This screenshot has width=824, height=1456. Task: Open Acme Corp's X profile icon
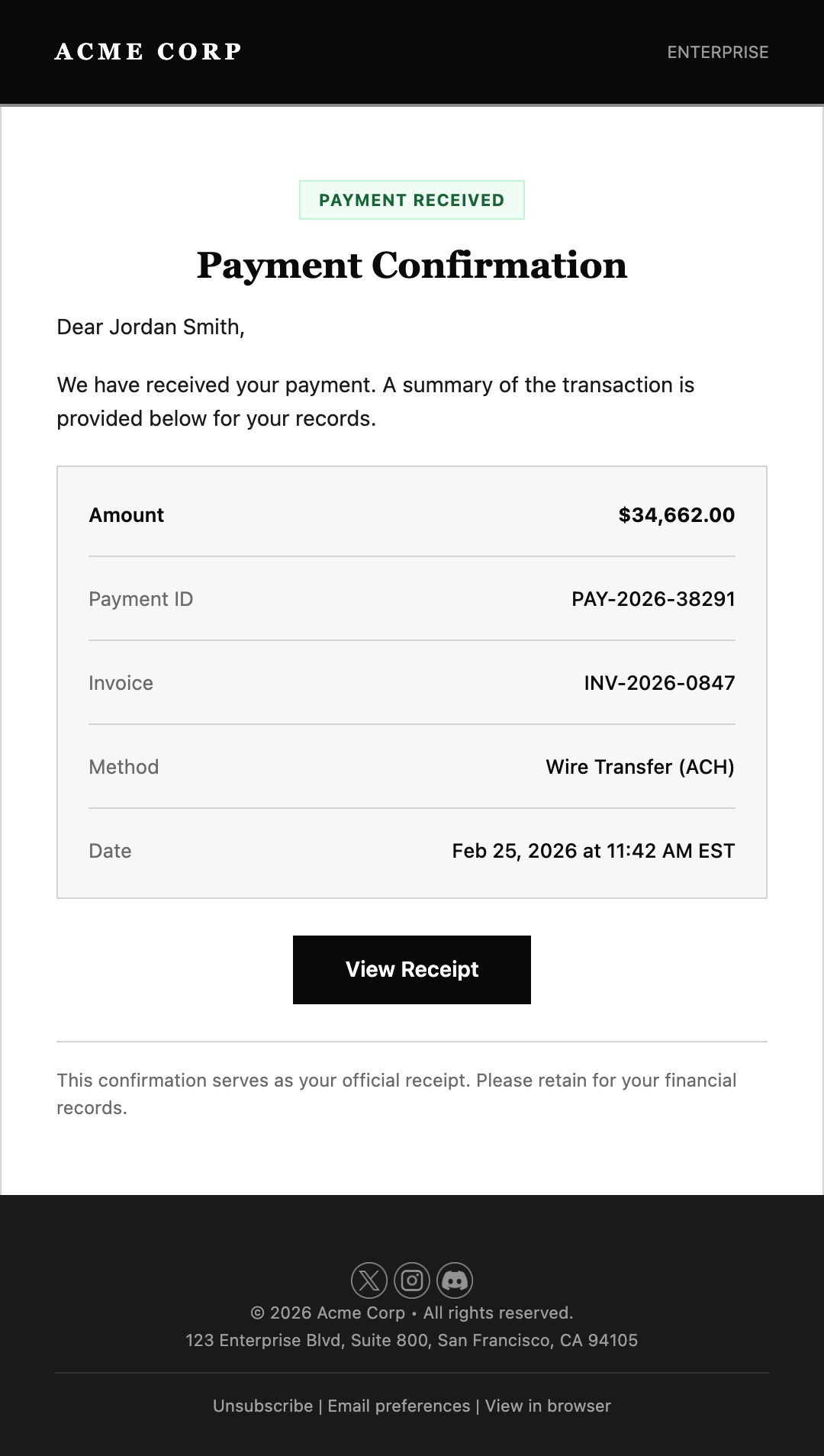pos(368,1279)
